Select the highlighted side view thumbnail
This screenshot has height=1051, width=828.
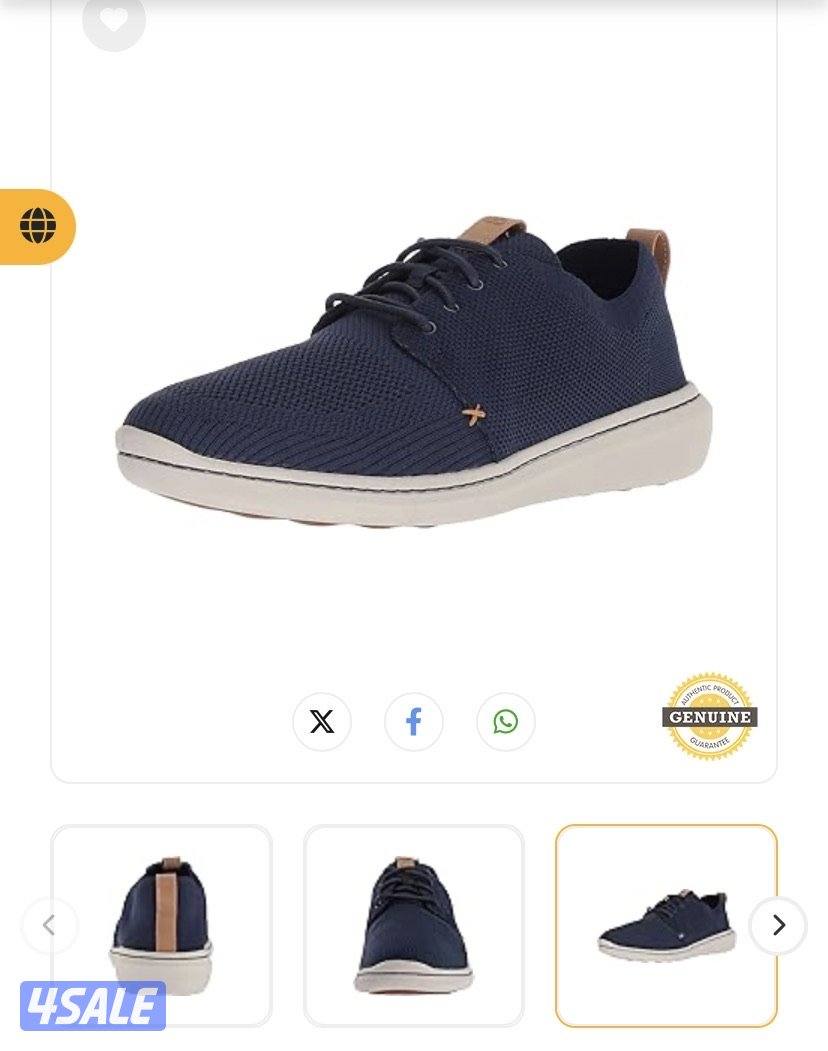pyautogui.click(x=666, y=925)
